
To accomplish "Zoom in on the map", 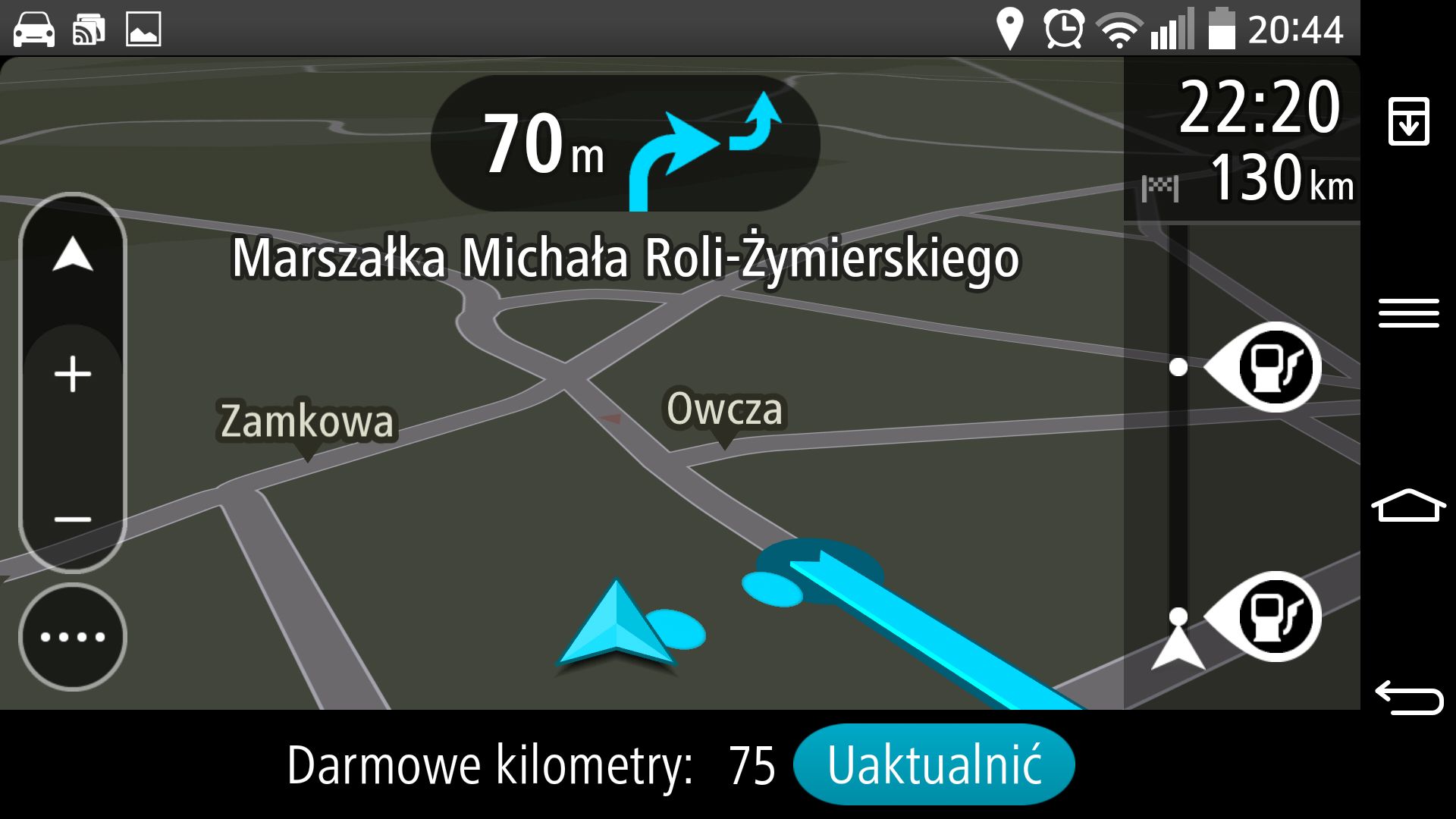I will click(73, 375).
